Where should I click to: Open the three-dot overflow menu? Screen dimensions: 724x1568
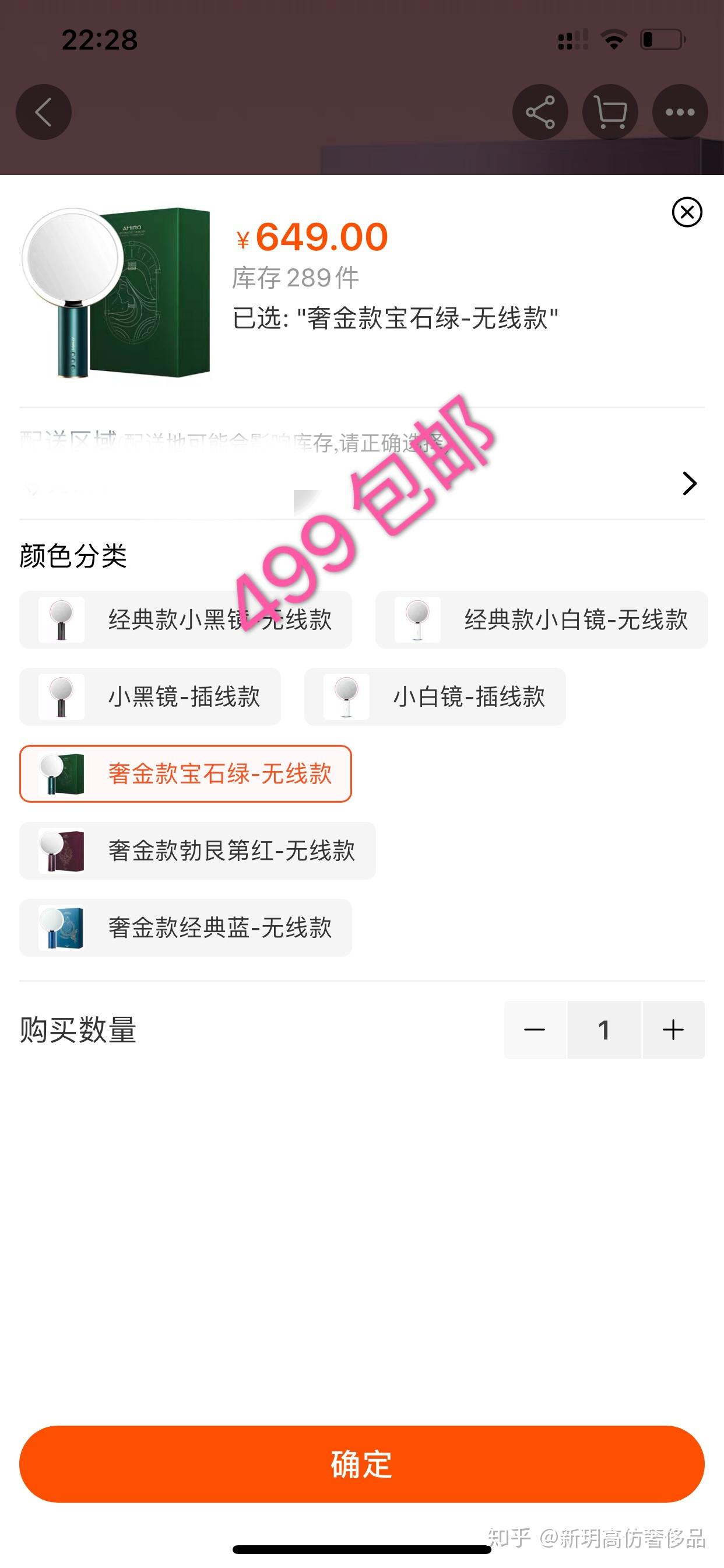click(680, 112)
